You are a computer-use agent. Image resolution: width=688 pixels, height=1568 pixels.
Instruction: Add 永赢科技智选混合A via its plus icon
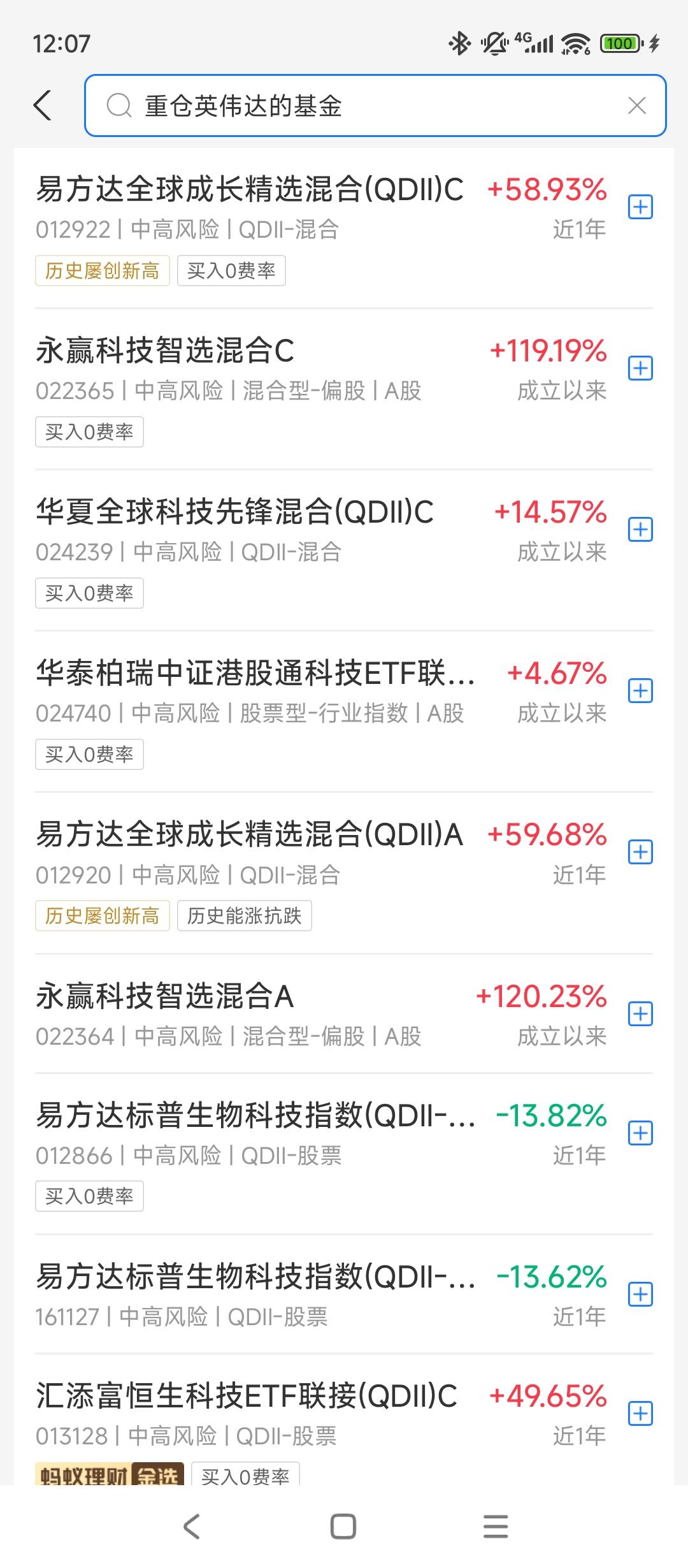click(641, 1015)
